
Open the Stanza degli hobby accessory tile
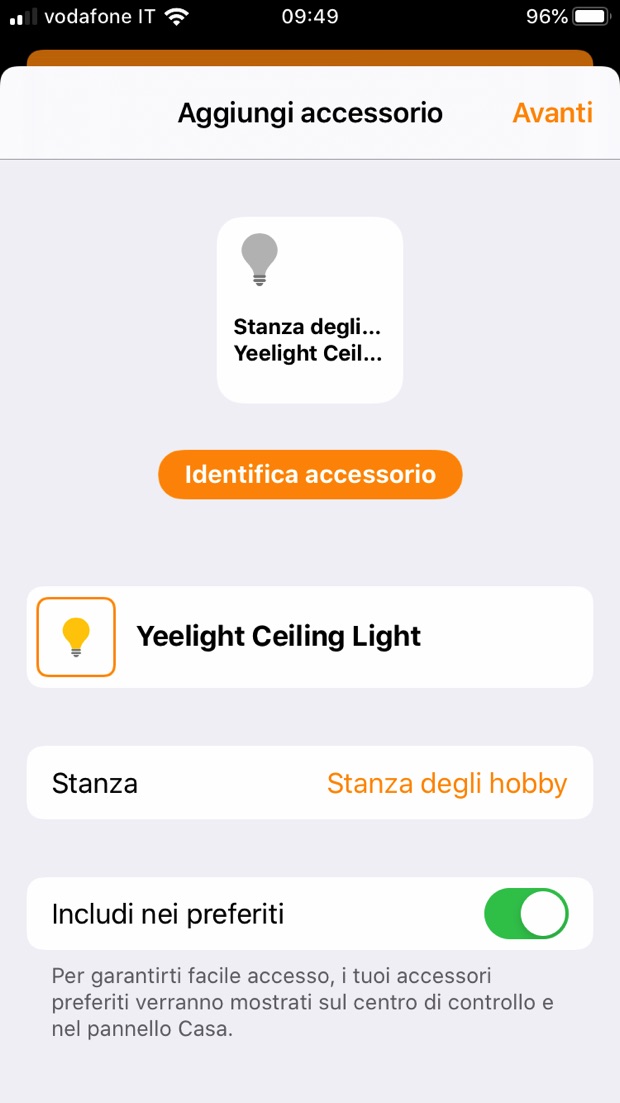[310, 310]
